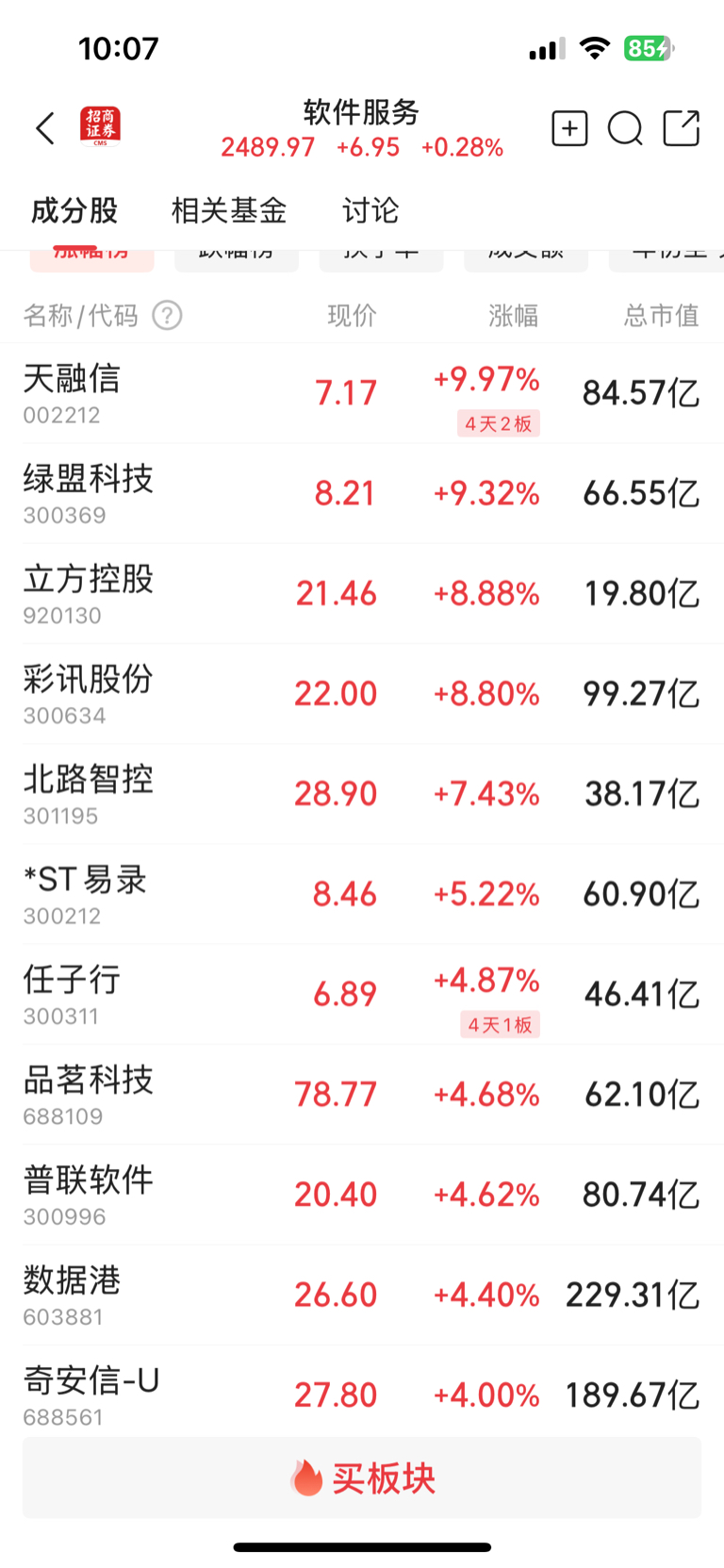Image resolution: width=724 pixels, height=1568 pixels.
Task: Open the search icon
Action: (x=625, y=128)
